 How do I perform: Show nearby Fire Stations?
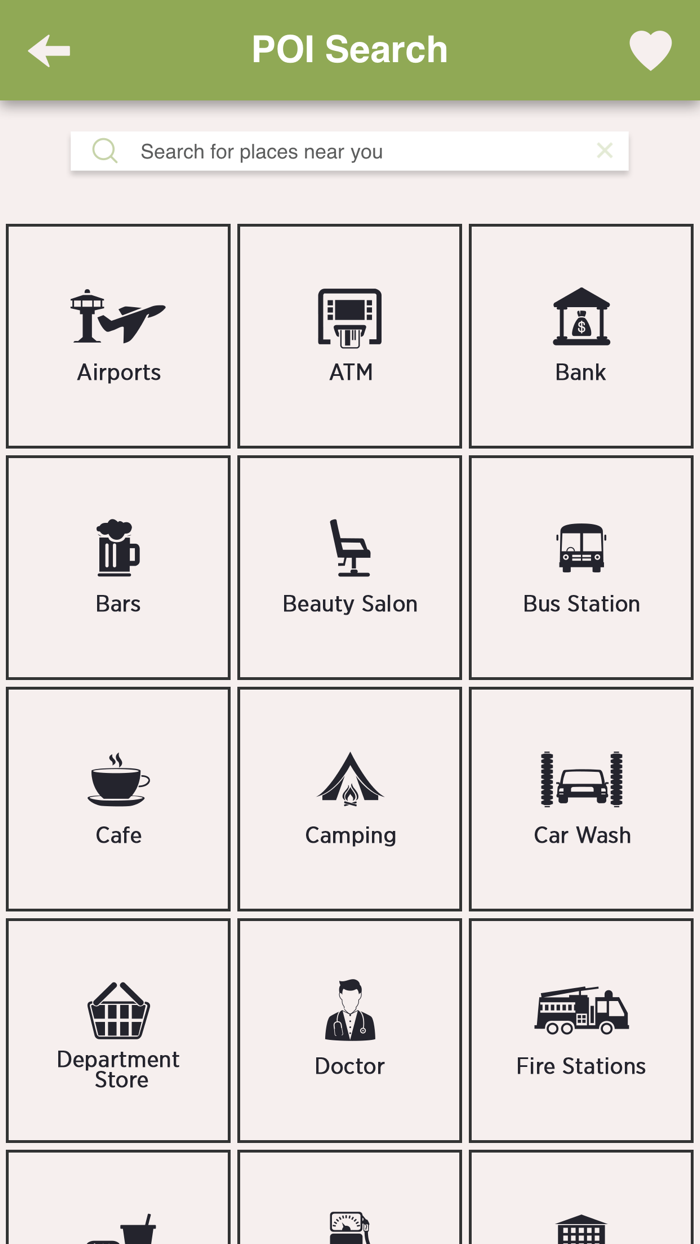pyautogui.click(x=581, y=1030)
